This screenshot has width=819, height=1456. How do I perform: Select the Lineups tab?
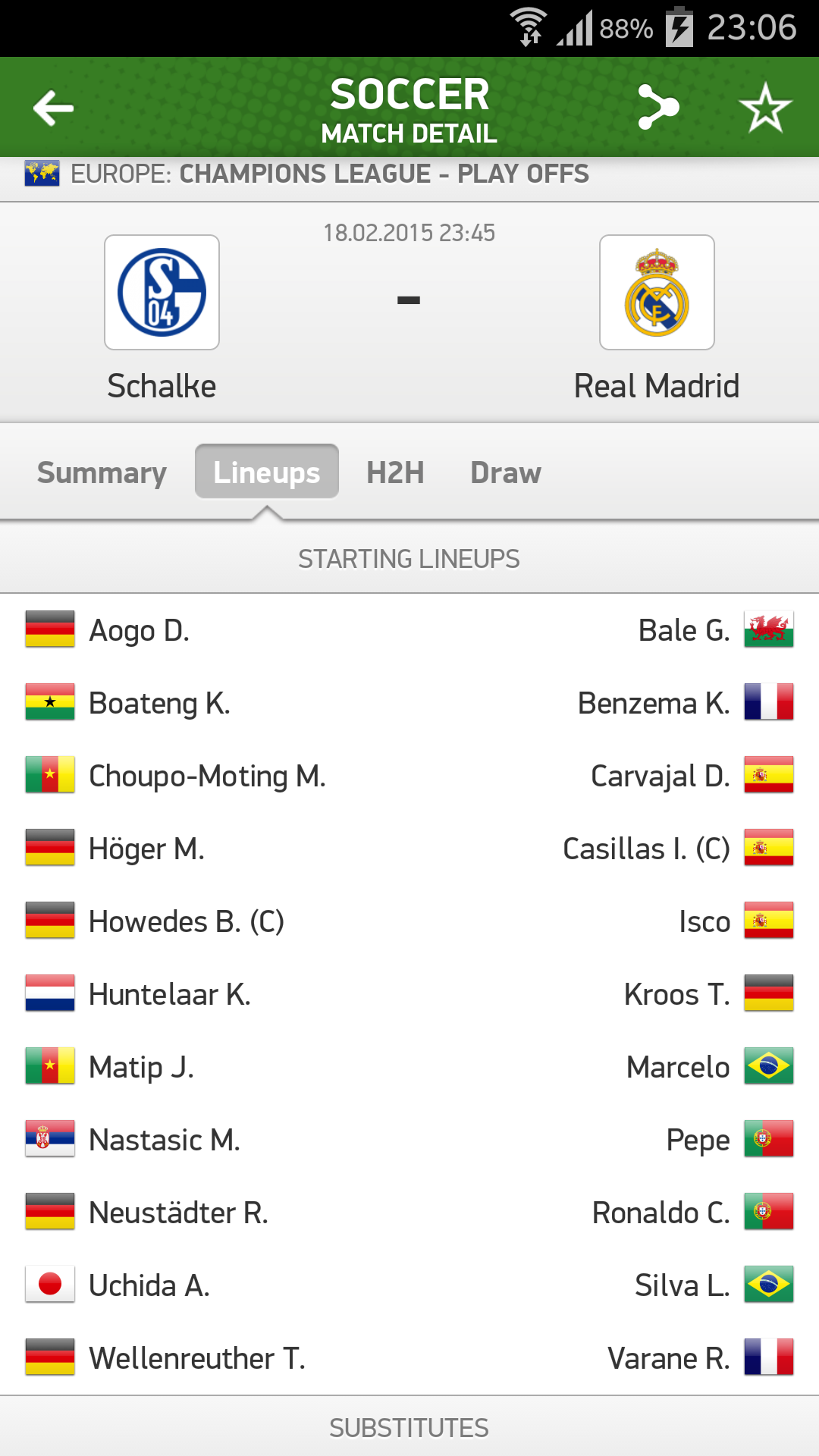(x=266, y=472)
